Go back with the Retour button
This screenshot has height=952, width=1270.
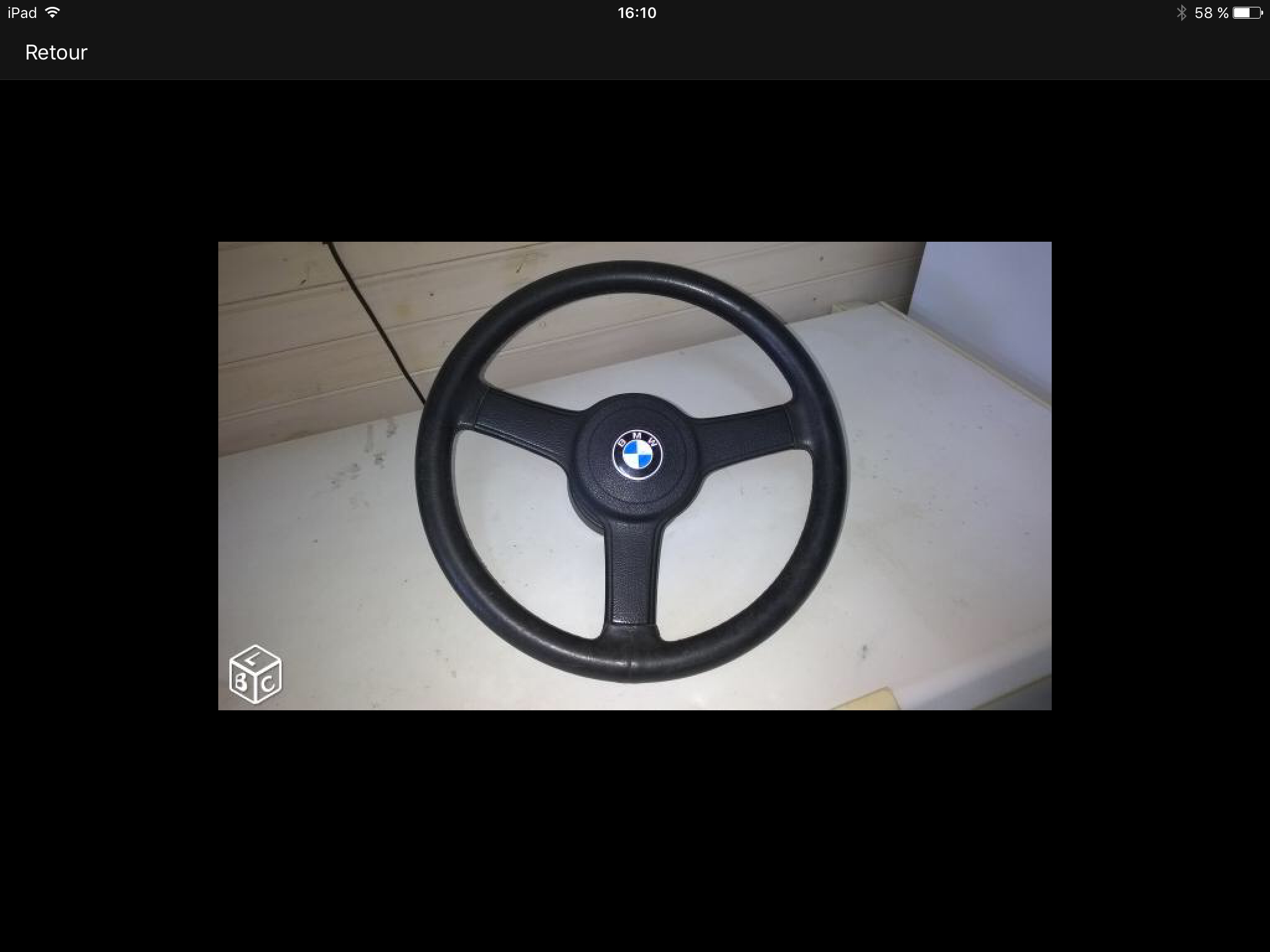pyautogui.click(x=56, y=53)
